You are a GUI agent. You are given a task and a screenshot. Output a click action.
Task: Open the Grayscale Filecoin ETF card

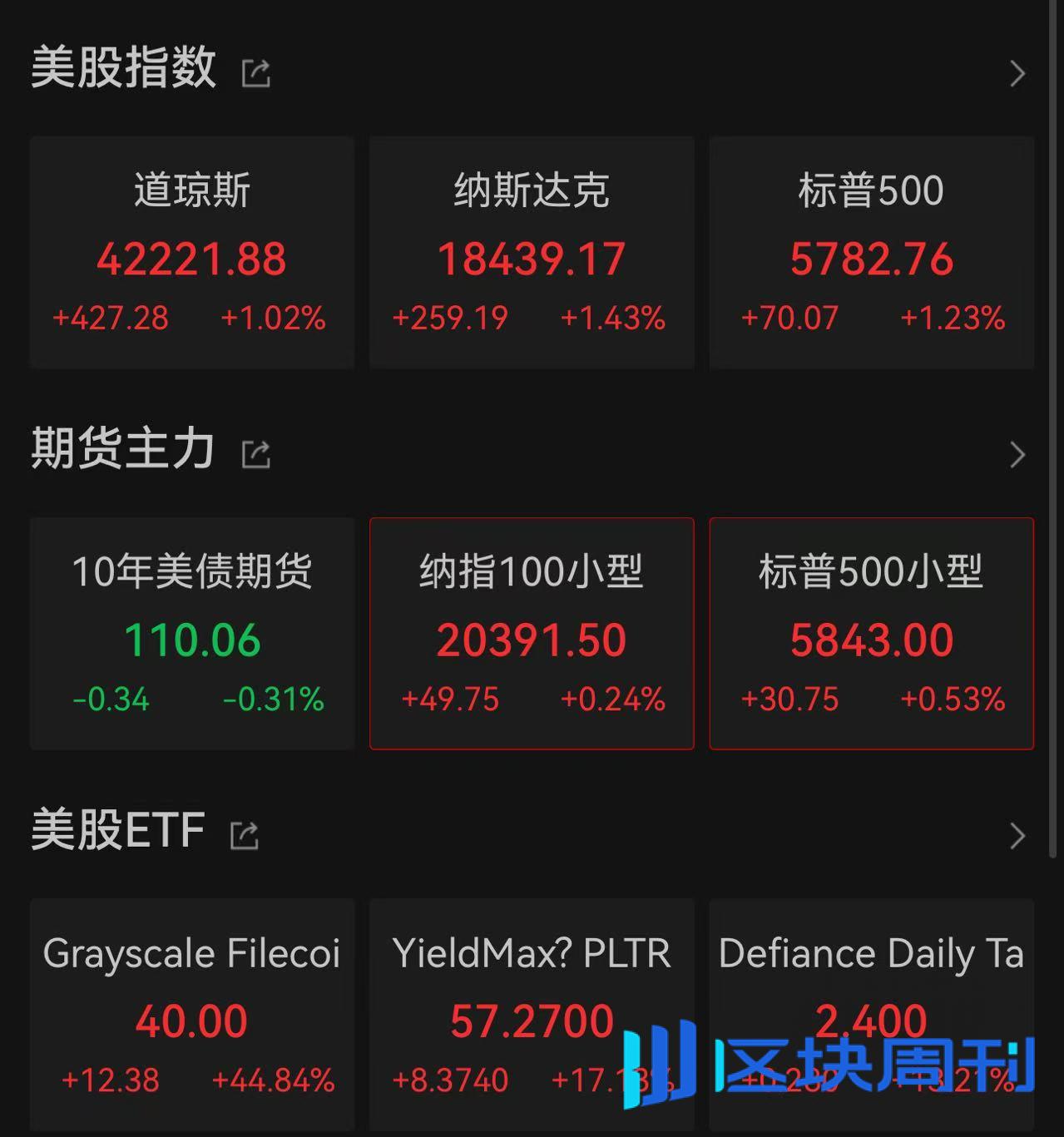(x=192, y=1015)
